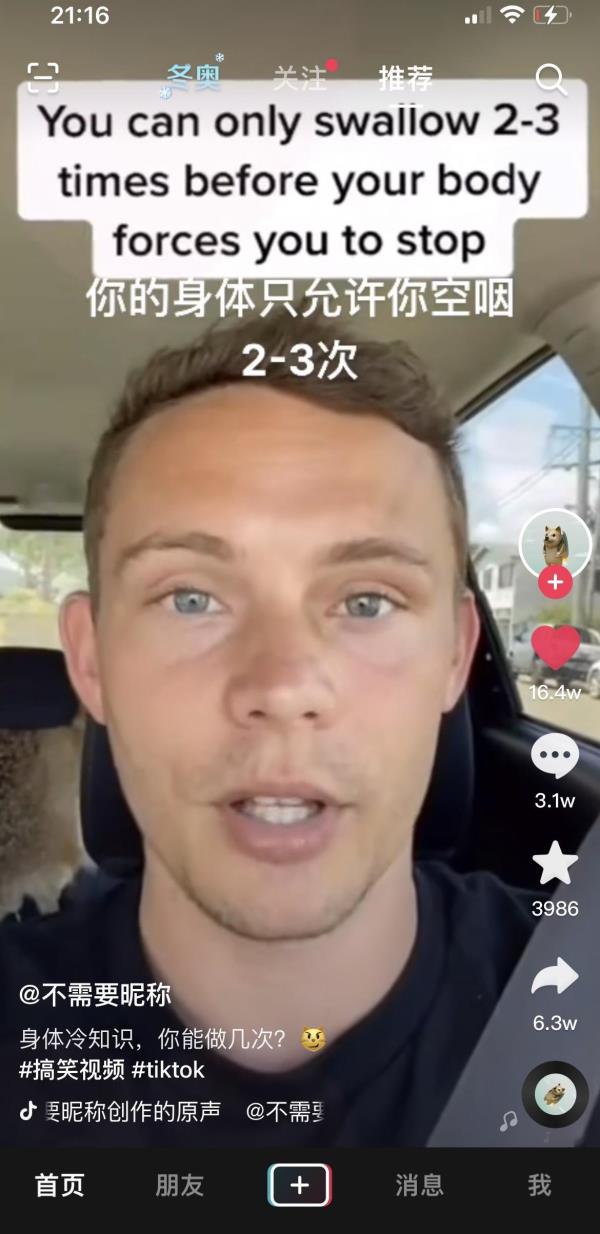
Task: Open the scan icon at top left
Action: (x=43, y=78)
